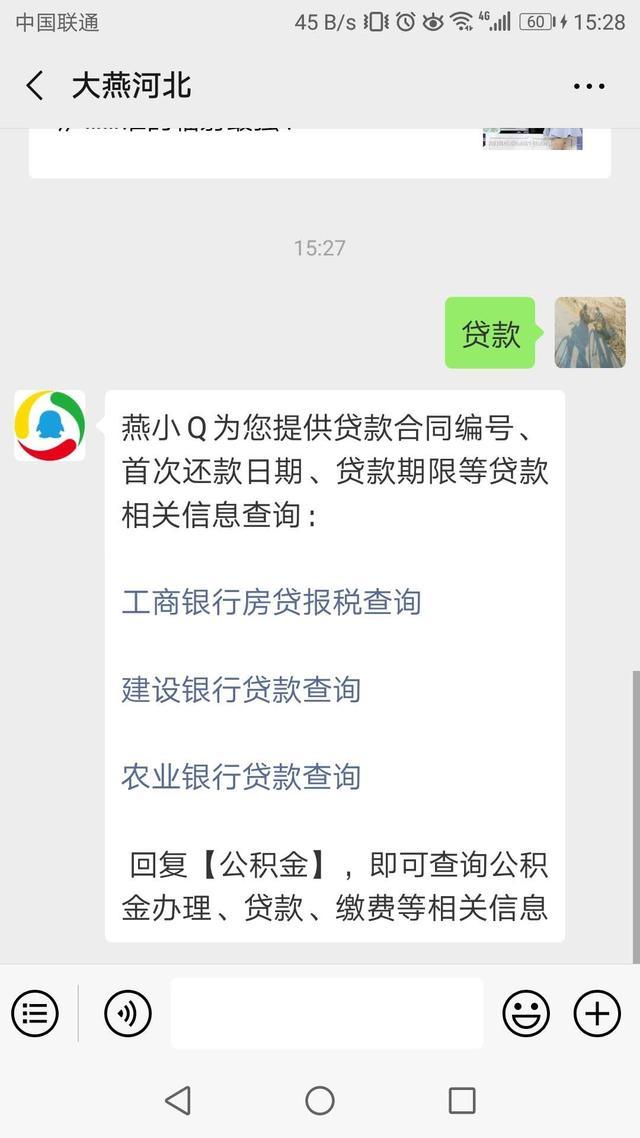
Task: Open 大燕河北 account avatar profile
Action: pyautogui.click(x=50, y=425)
